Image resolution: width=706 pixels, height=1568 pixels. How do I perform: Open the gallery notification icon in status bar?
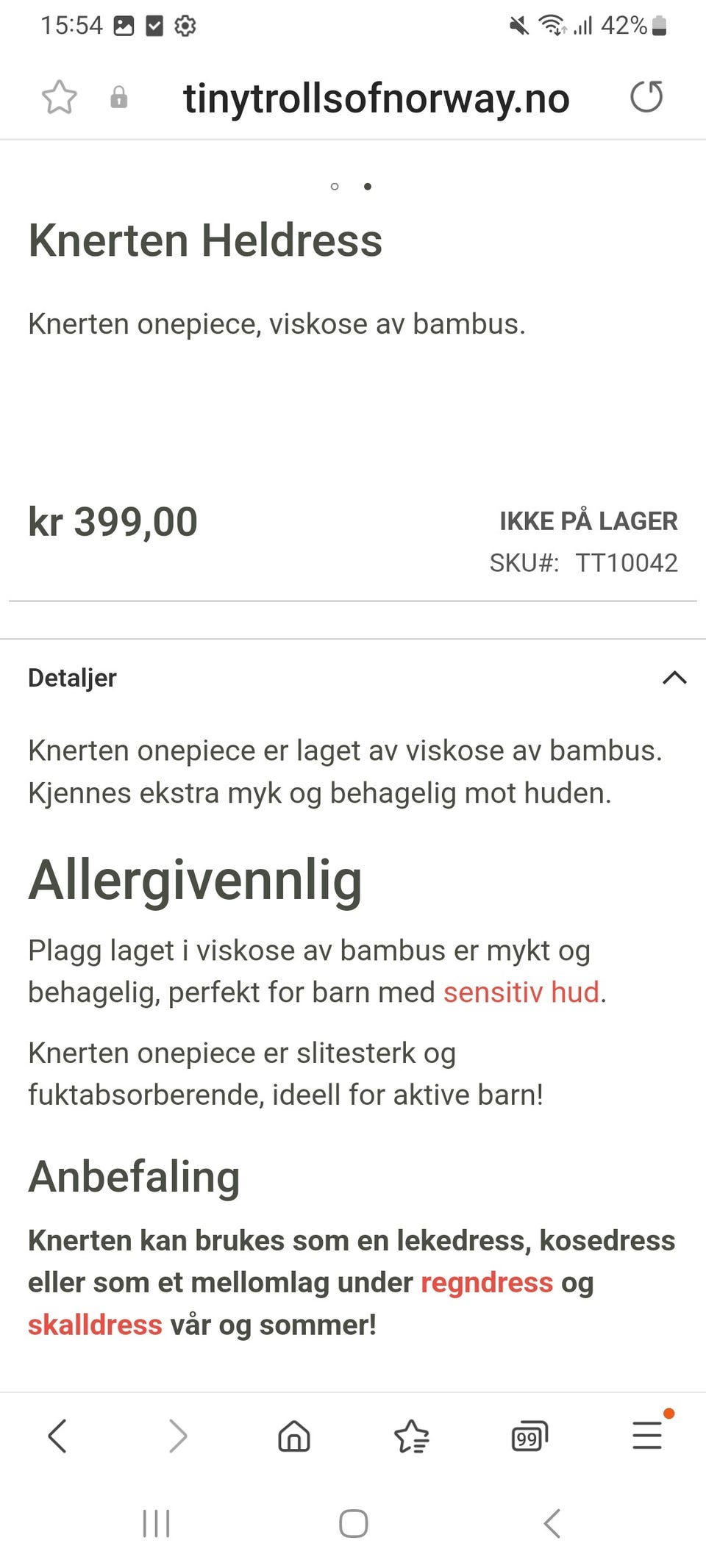124,26
